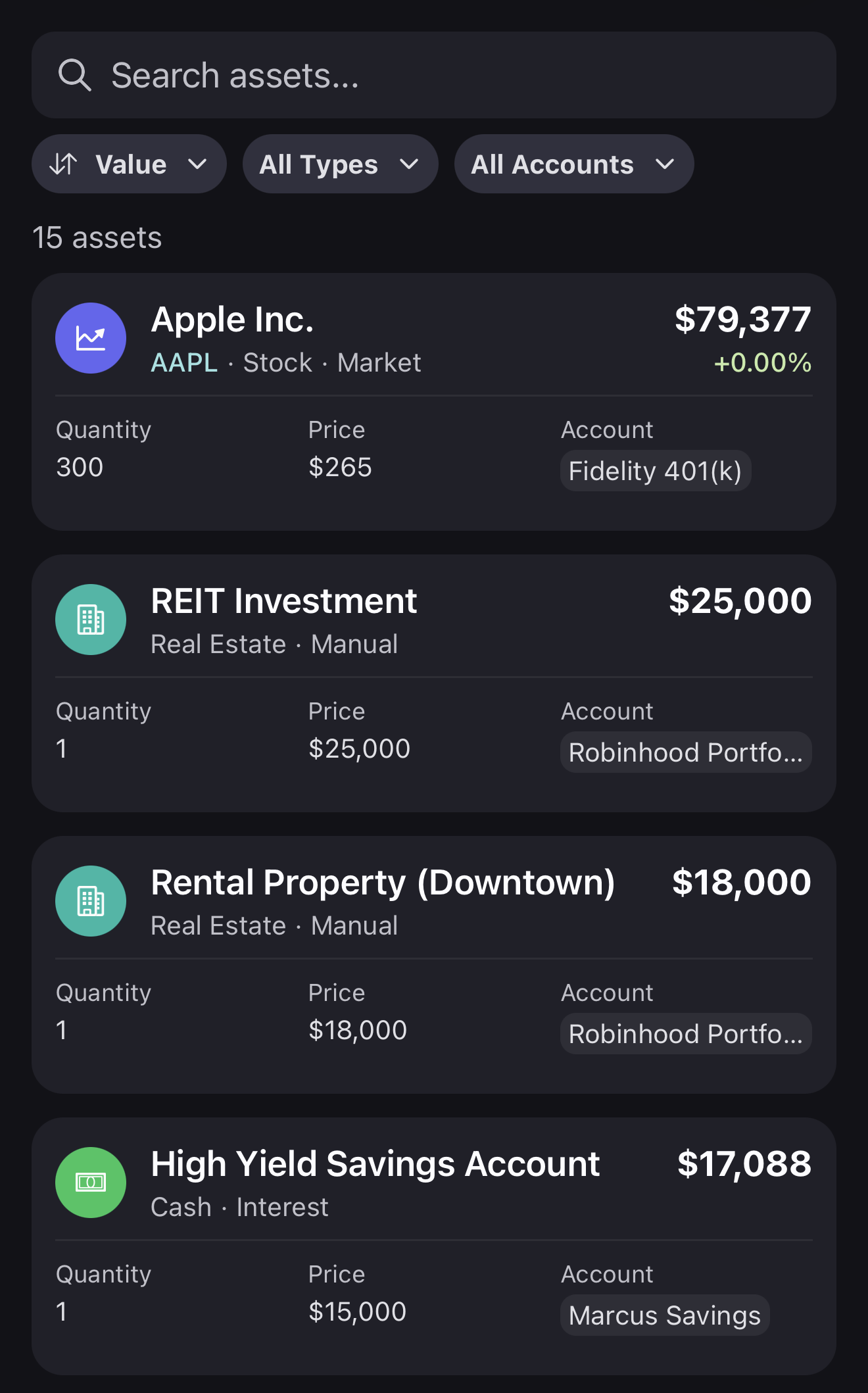Click the 15 assets count label
The image size is (868, 1393).
pos(97,237)
